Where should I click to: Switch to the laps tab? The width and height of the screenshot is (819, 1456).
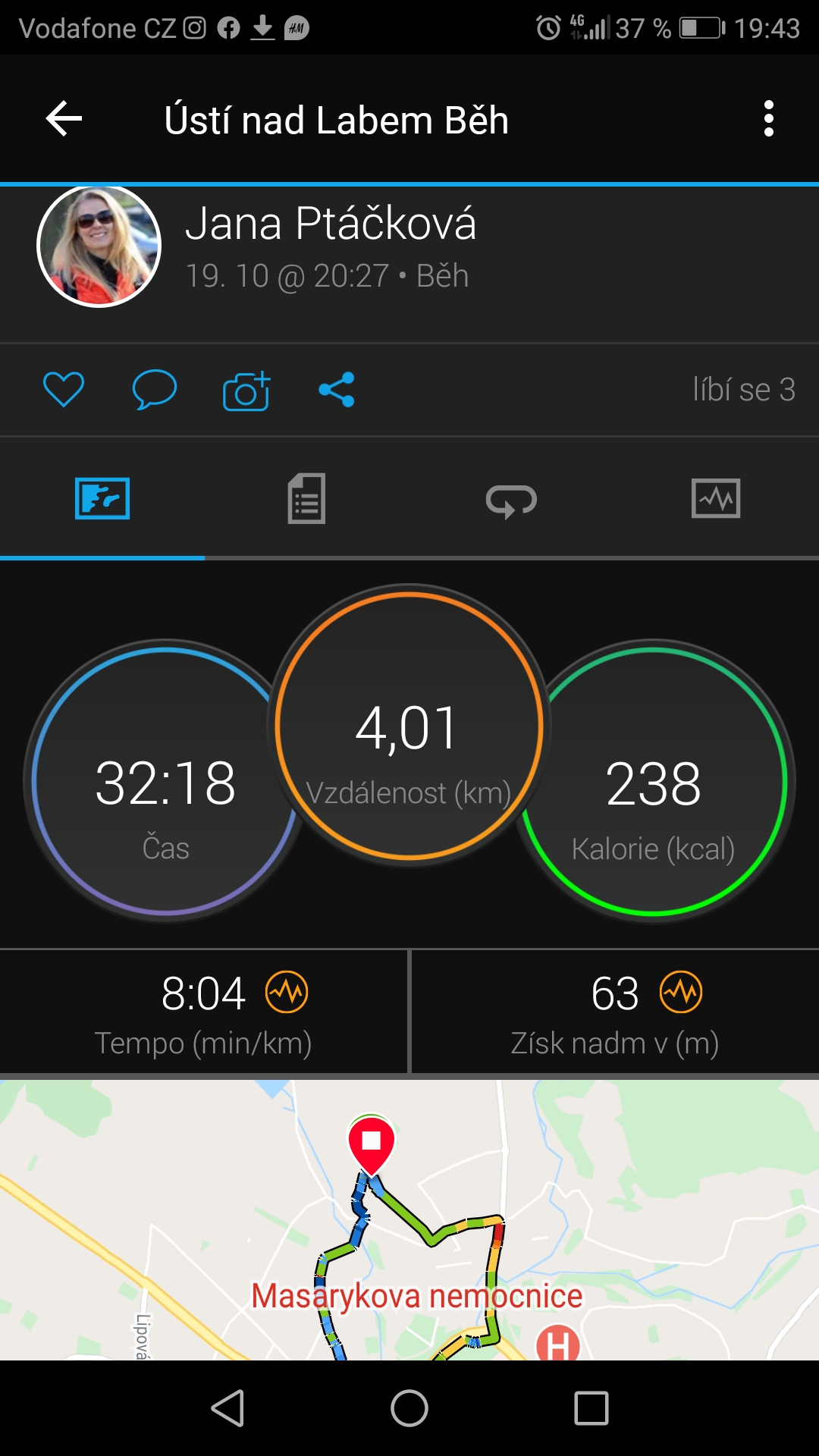511,500
